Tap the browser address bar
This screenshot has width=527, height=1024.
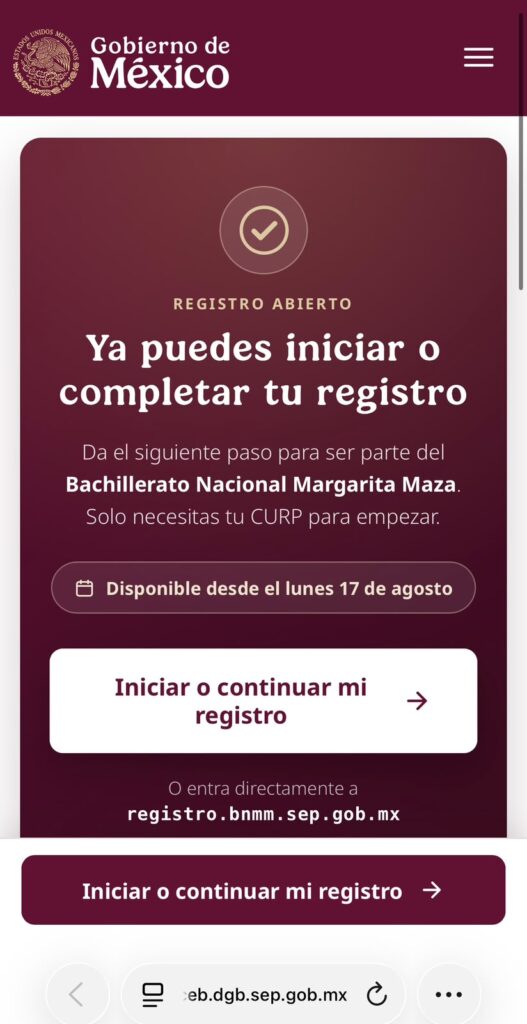click(x=266, y=995)
